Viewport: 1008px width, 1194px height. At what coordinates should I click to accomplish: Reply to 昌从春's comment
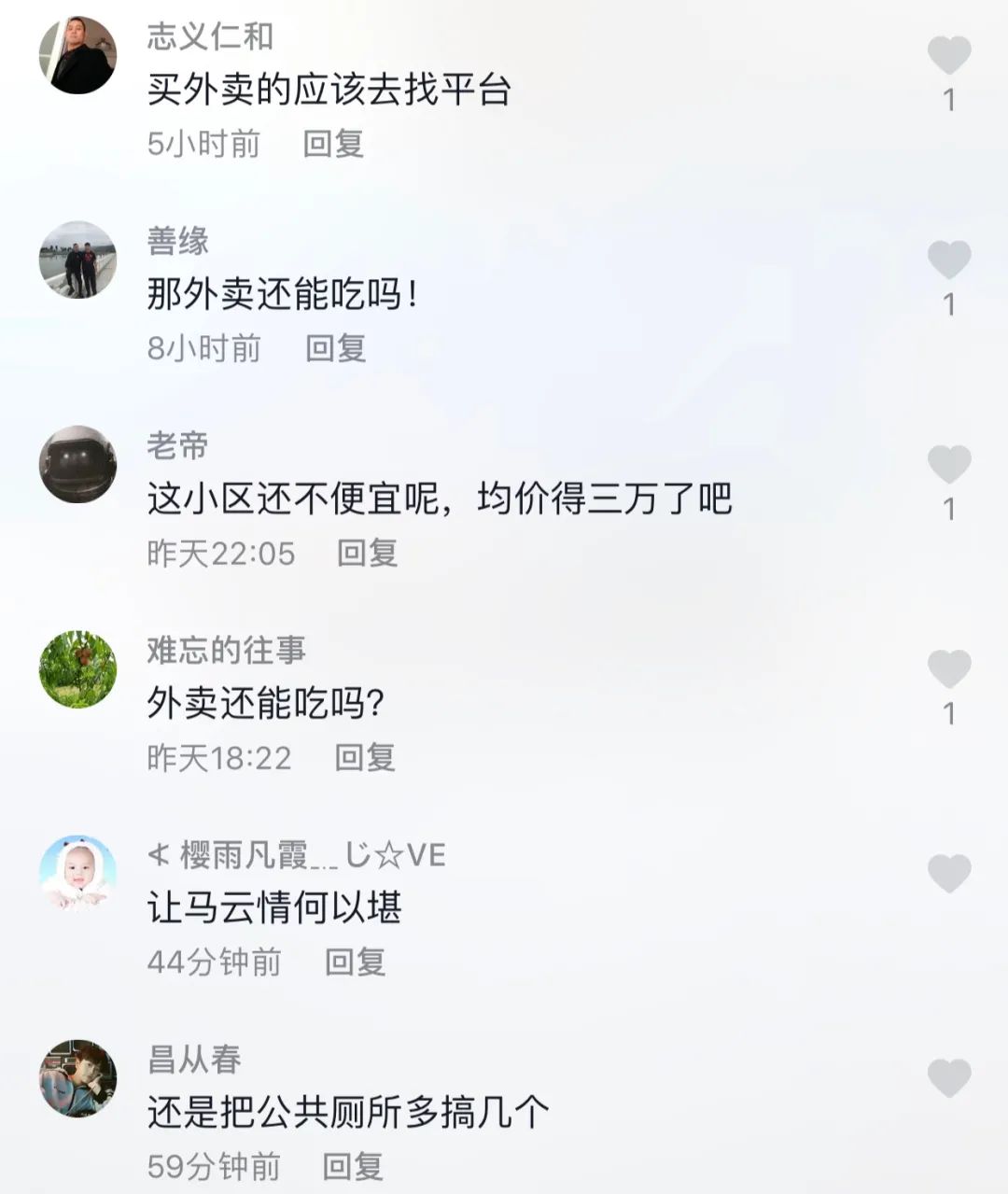pos(353,1166)
